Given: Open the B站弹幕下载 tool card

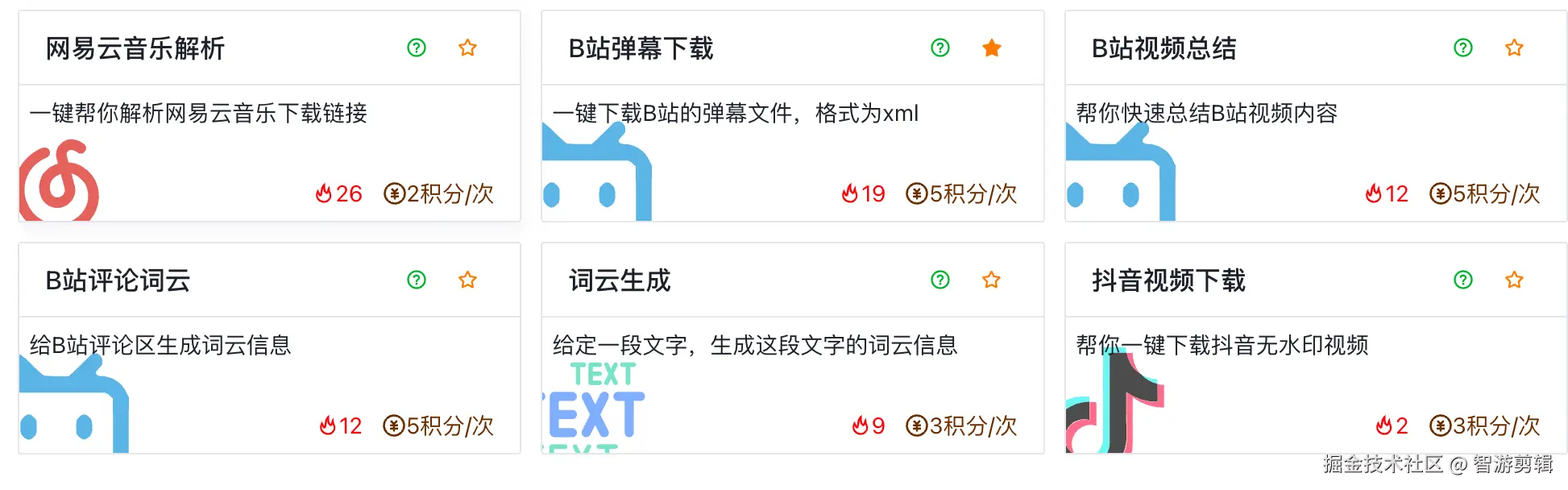Looking at the screenshot, I should (x=792, y=153).
